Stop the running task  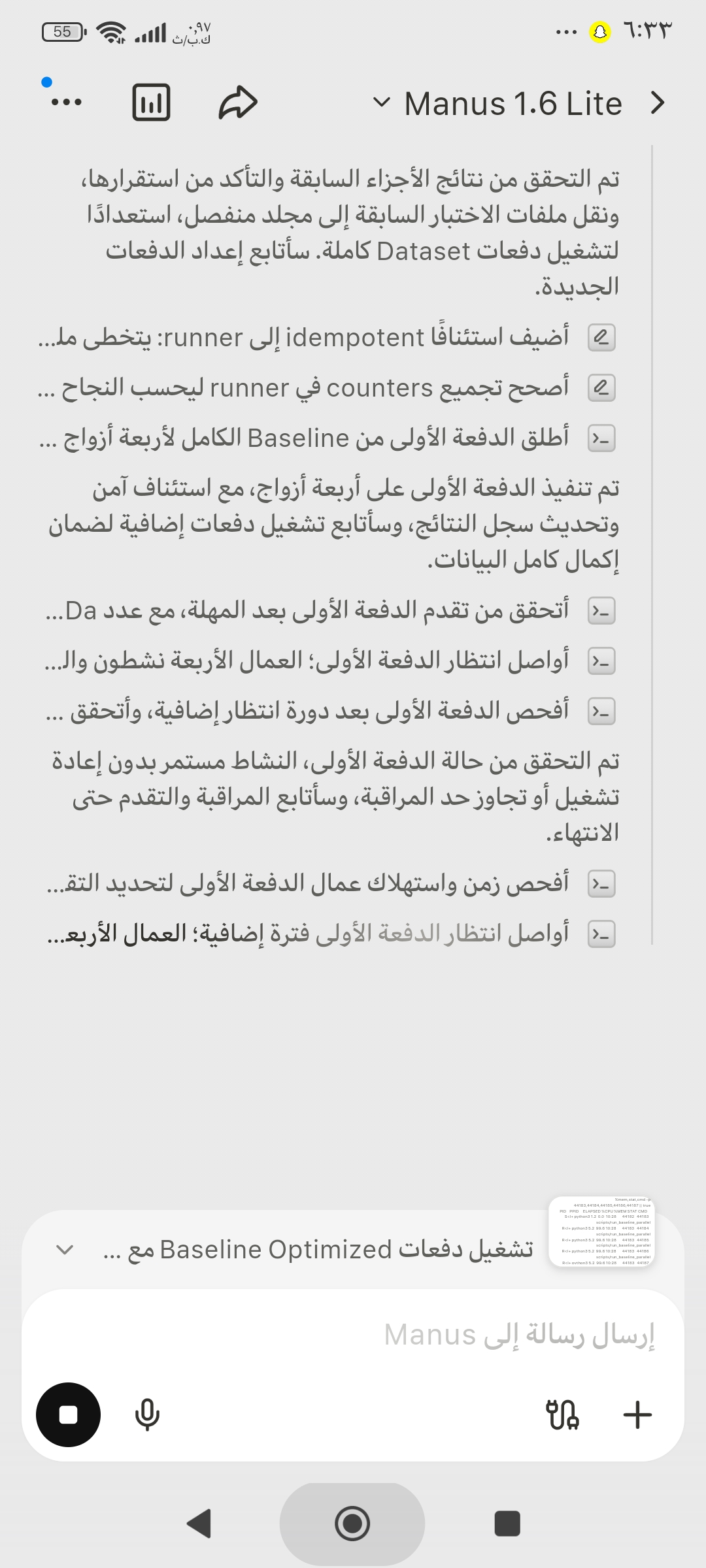click(68, 1414)
